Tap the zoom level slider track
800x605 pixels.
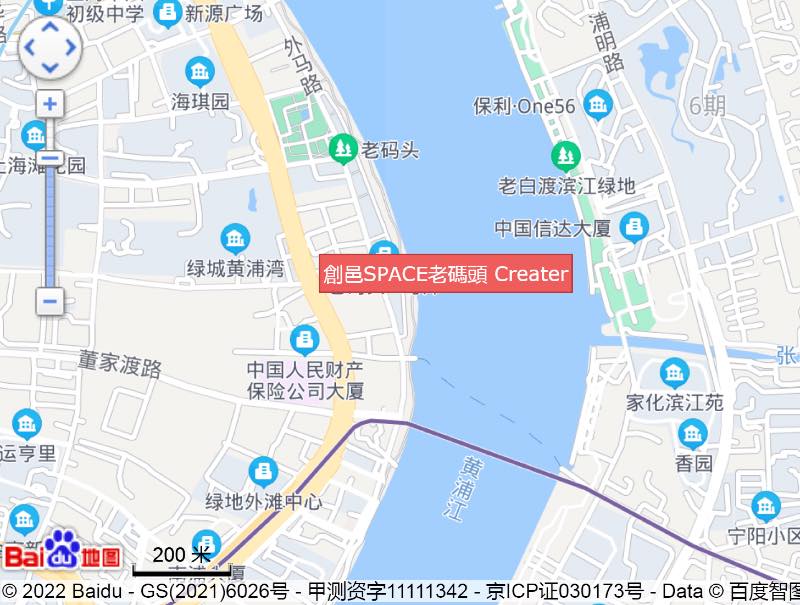tap(50, 230)
